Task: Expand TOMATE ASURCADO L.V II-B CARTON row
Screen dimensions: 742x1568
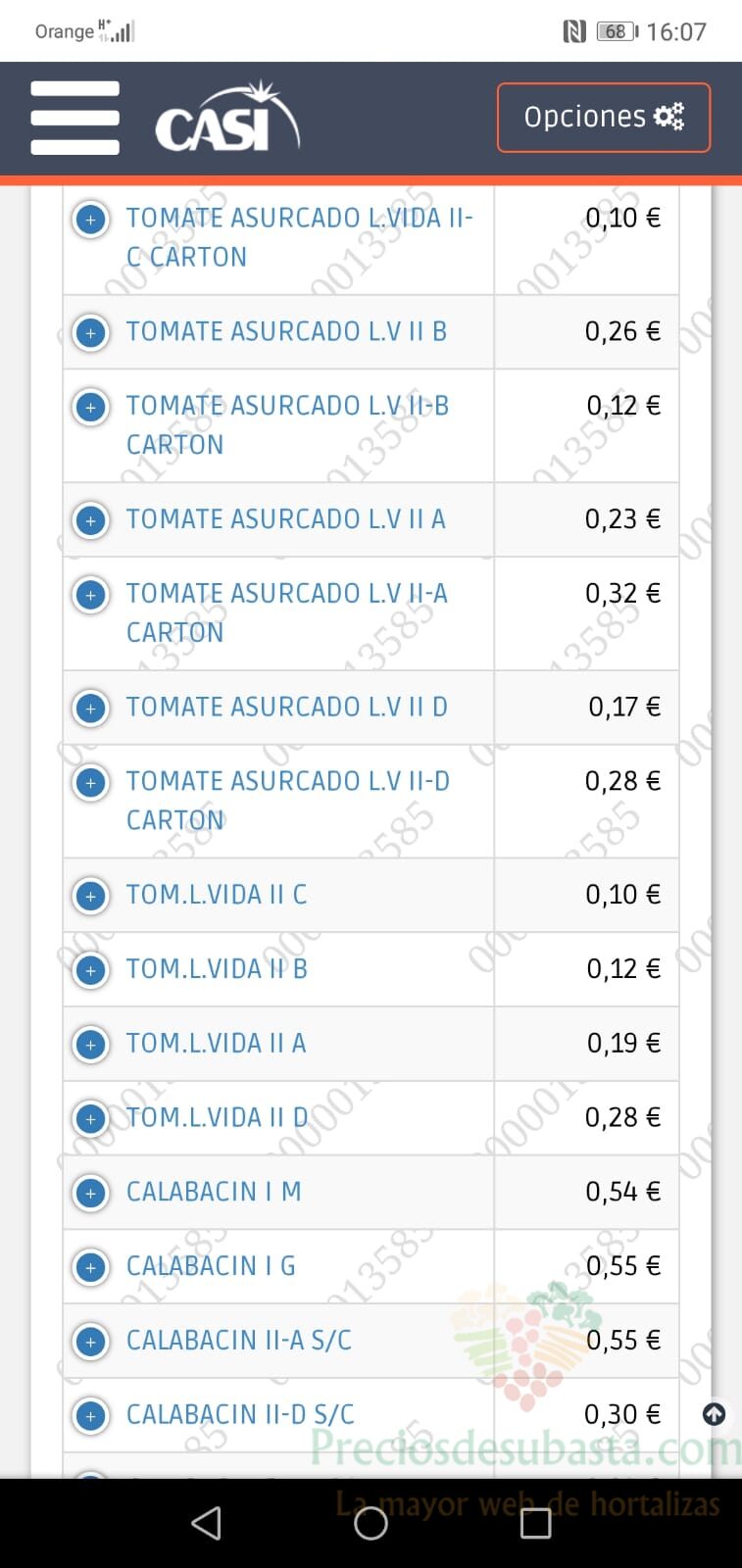Action: pyautogui.click(x=91, y=407)
